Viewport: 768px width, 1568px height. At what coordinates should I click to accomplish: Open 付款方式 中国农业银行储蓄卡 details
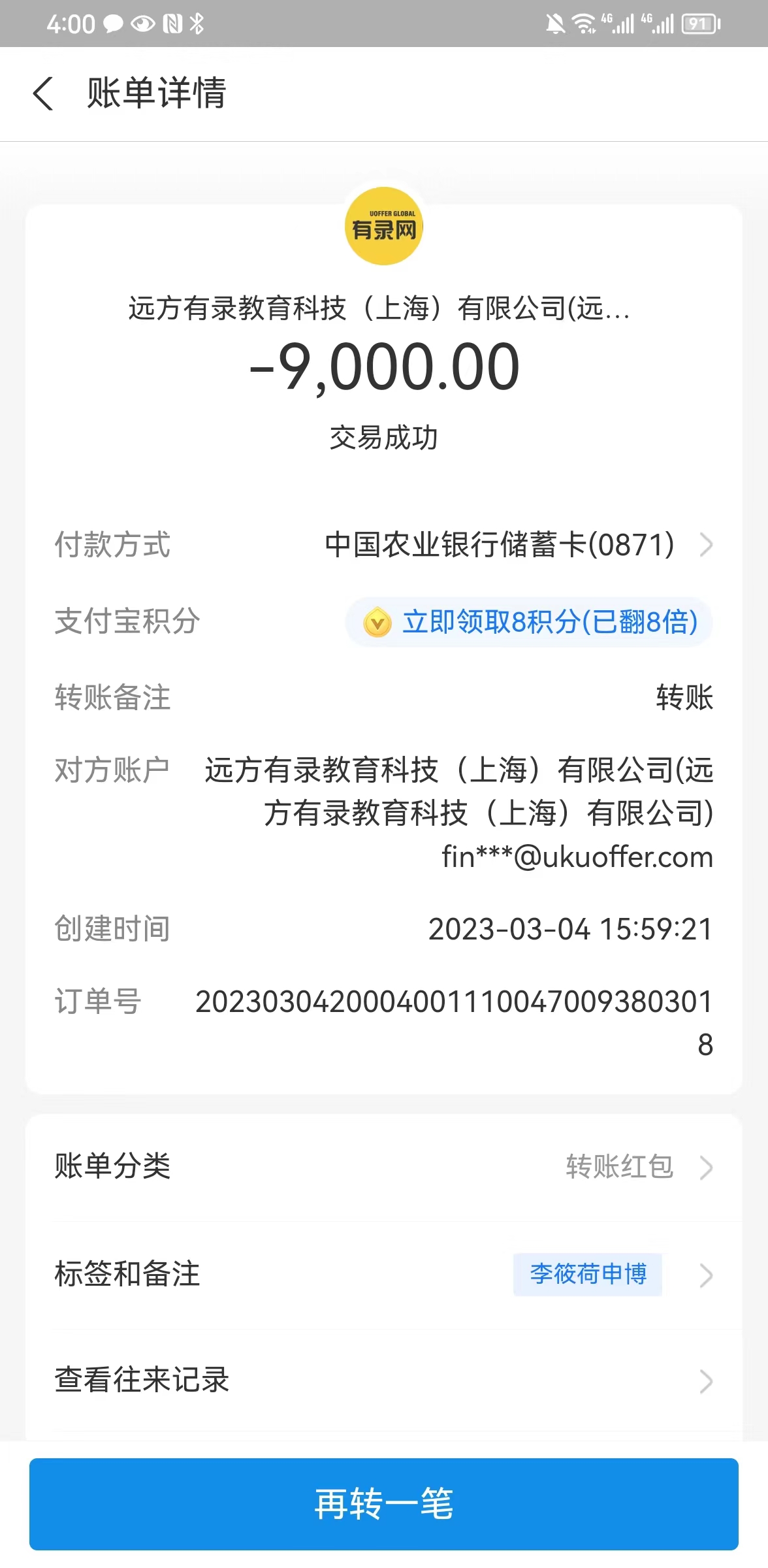pos(516,545)
